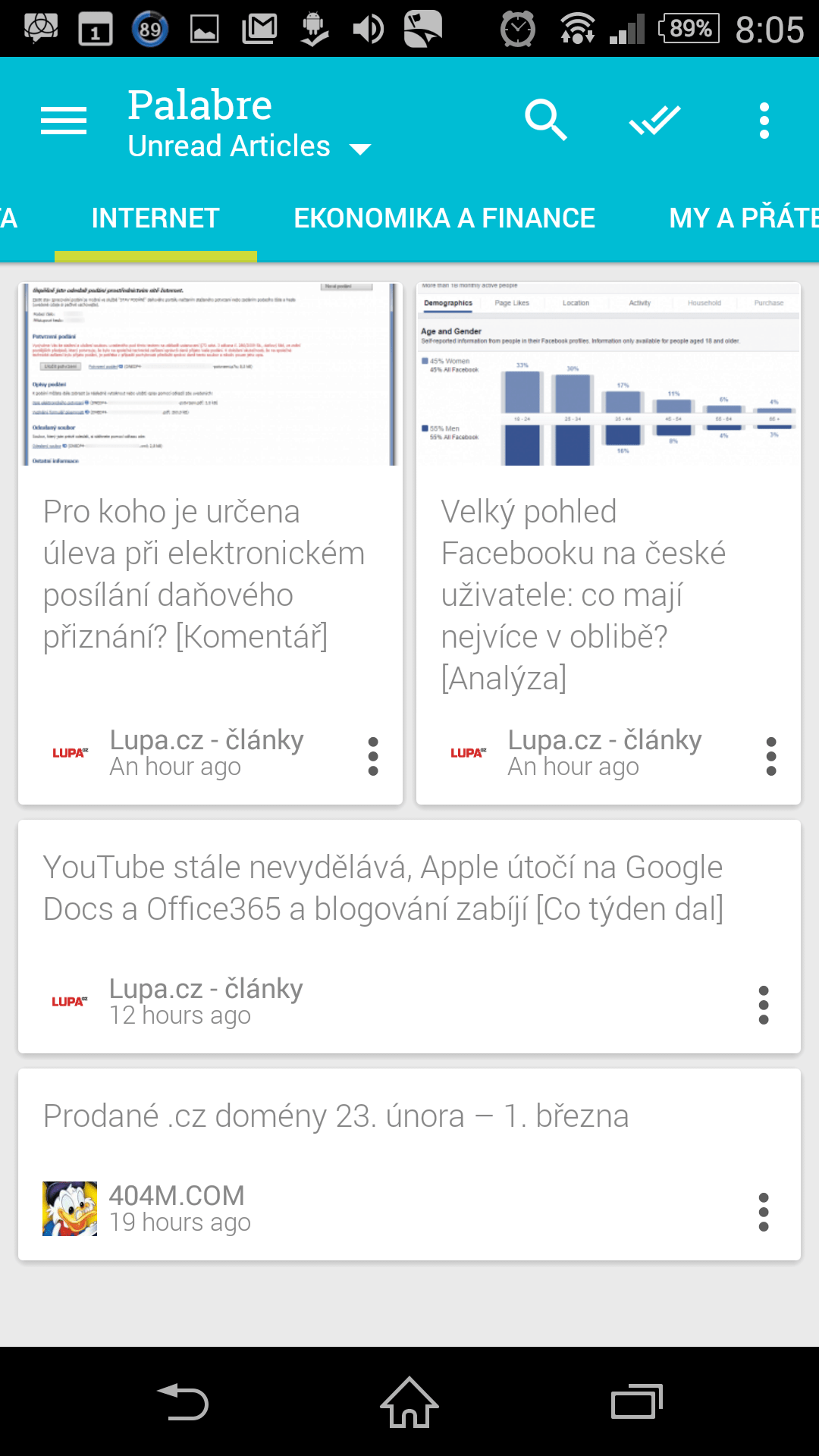
Task: Show options for the daňové přiznání article
Action: (373, 756)
